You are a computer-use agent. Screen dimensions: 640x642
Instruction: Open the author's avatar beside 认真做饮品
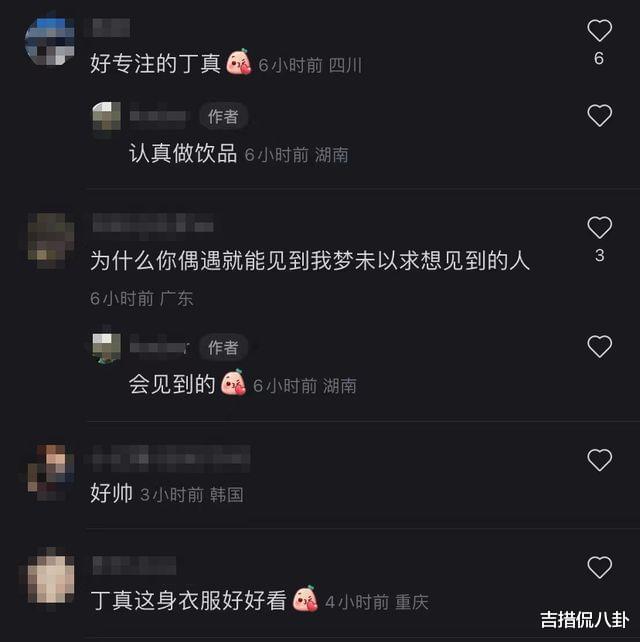(106, 117)
